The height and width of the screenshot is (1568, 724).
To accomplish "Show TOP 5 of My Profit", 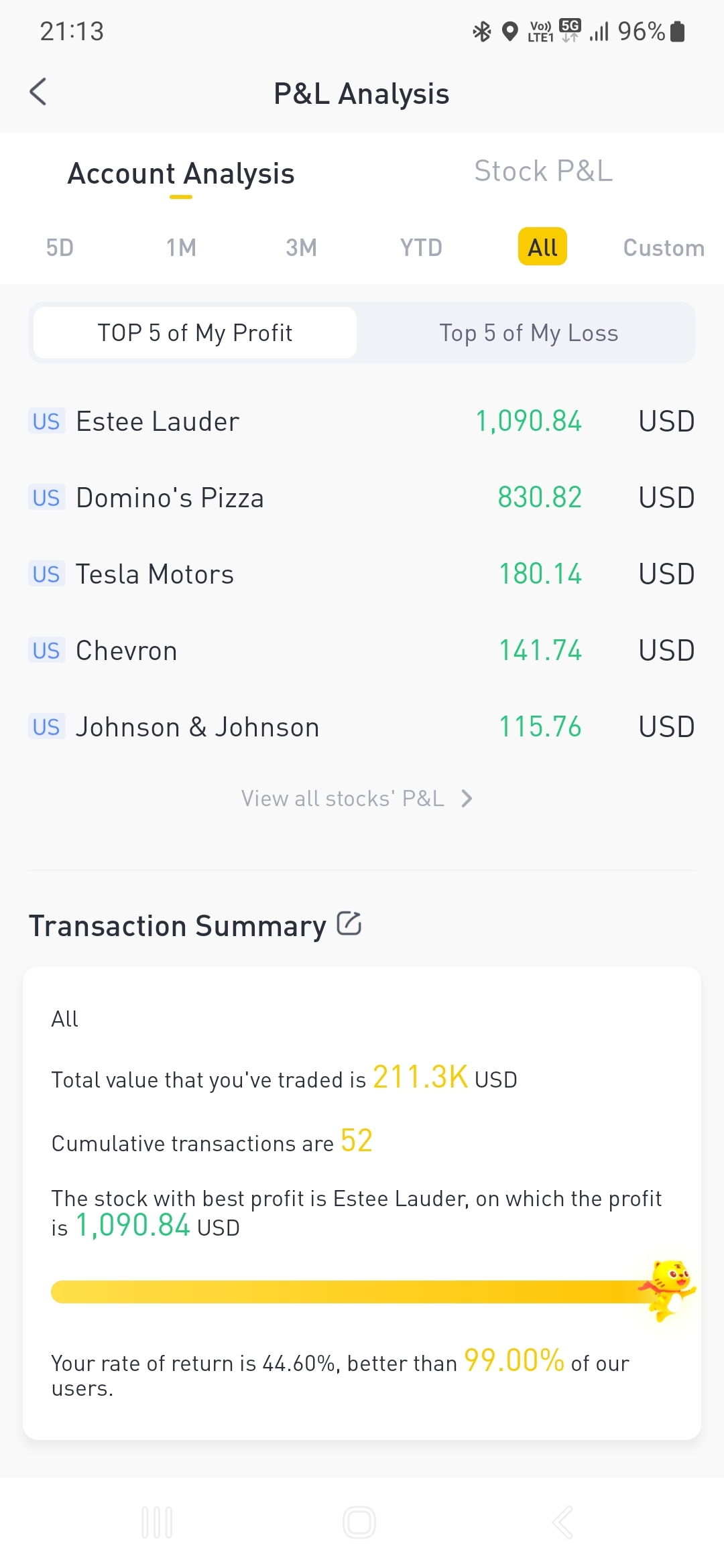I will [x=195, y=333].
